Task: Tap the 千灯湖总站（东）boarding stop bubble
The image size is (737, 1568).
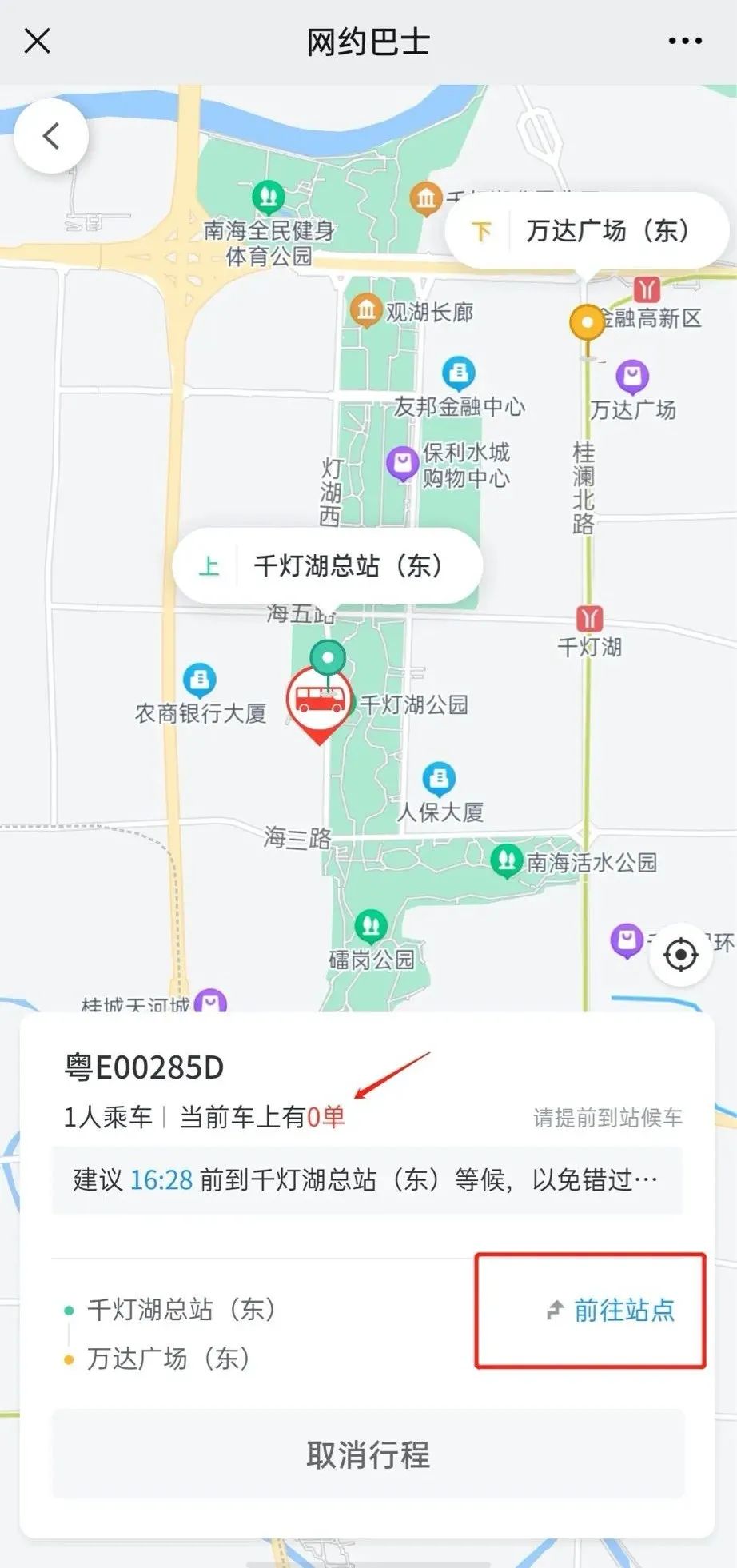Action: pos(328,566)
